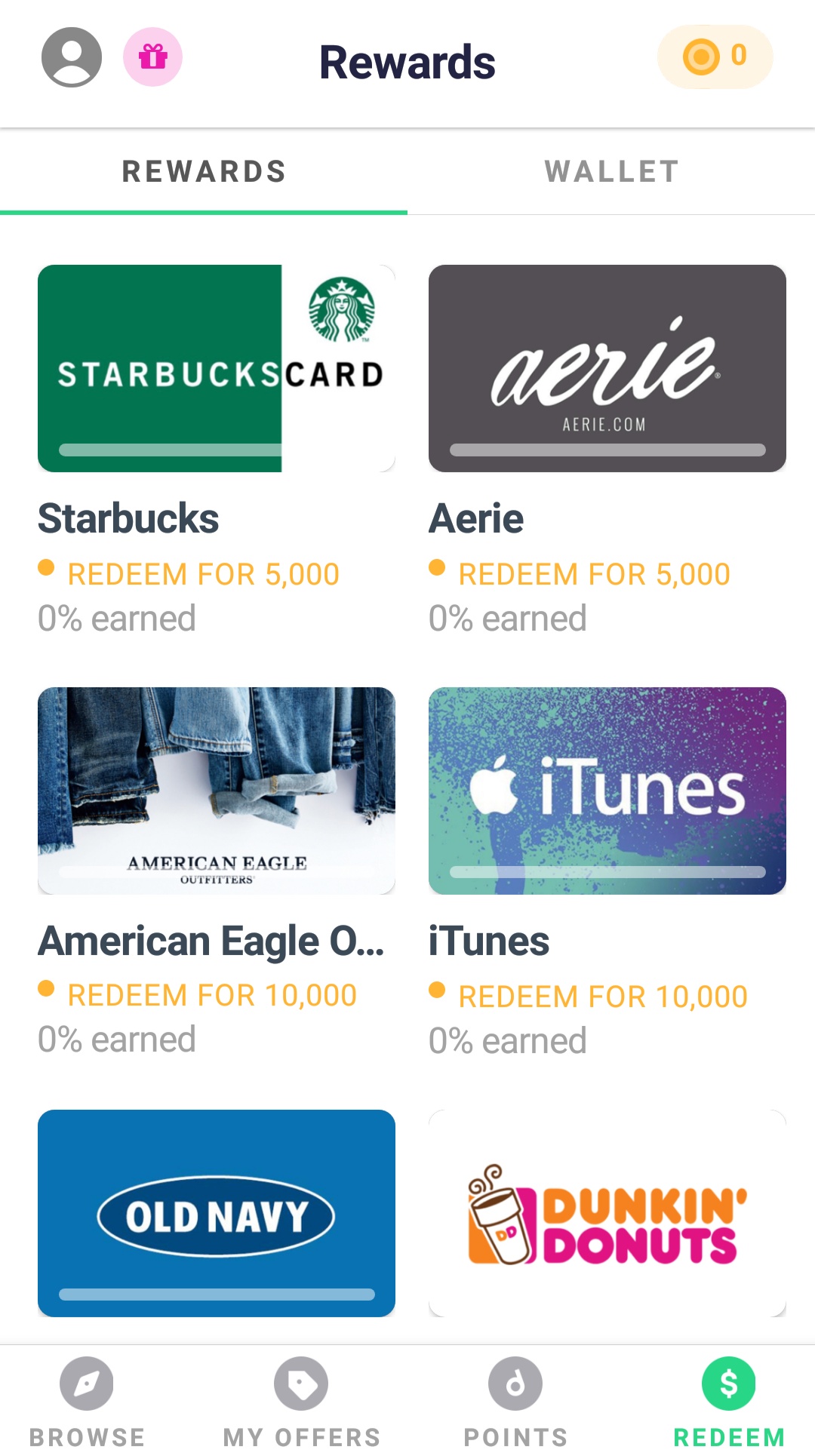Open the coin balance badge
This screenshot has height=1456, width=815.
click(715, 57)
